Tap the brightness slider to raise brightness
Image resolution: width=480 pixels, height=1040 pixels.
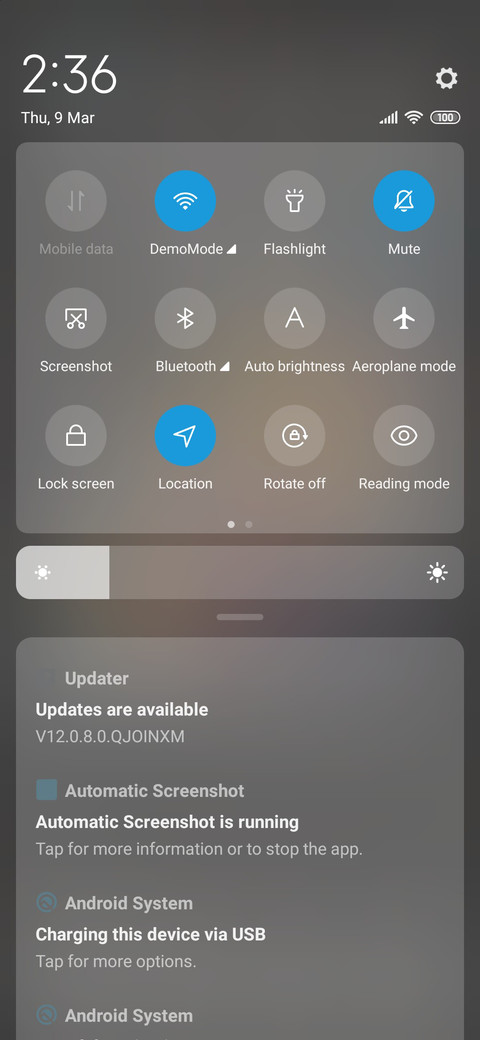pyautogui.click(x=240, y=572)
